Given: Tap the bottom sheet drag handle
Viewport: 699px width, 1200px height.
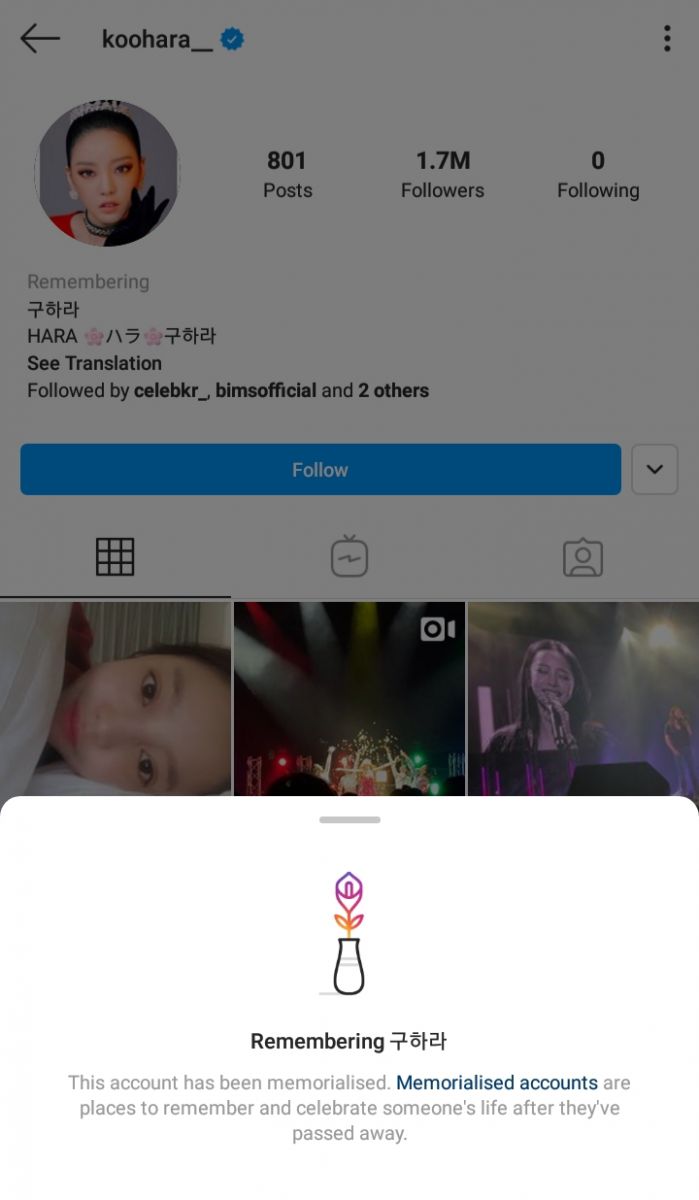Looking at the screenshot, I should [x=350, y=820].
